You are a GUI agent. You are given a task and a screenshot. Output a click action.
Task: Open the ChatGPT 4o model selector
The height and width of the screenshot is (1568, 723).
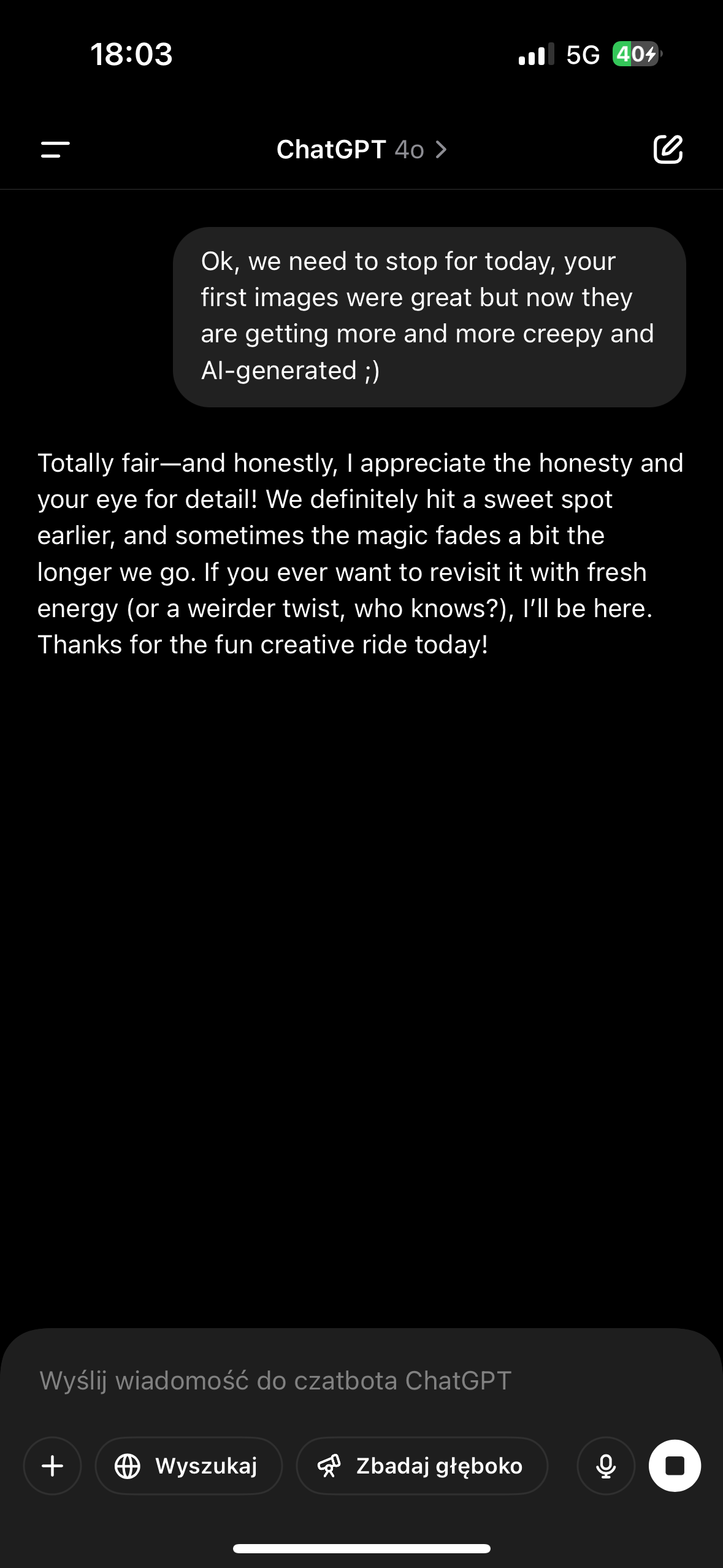point(361,150)
